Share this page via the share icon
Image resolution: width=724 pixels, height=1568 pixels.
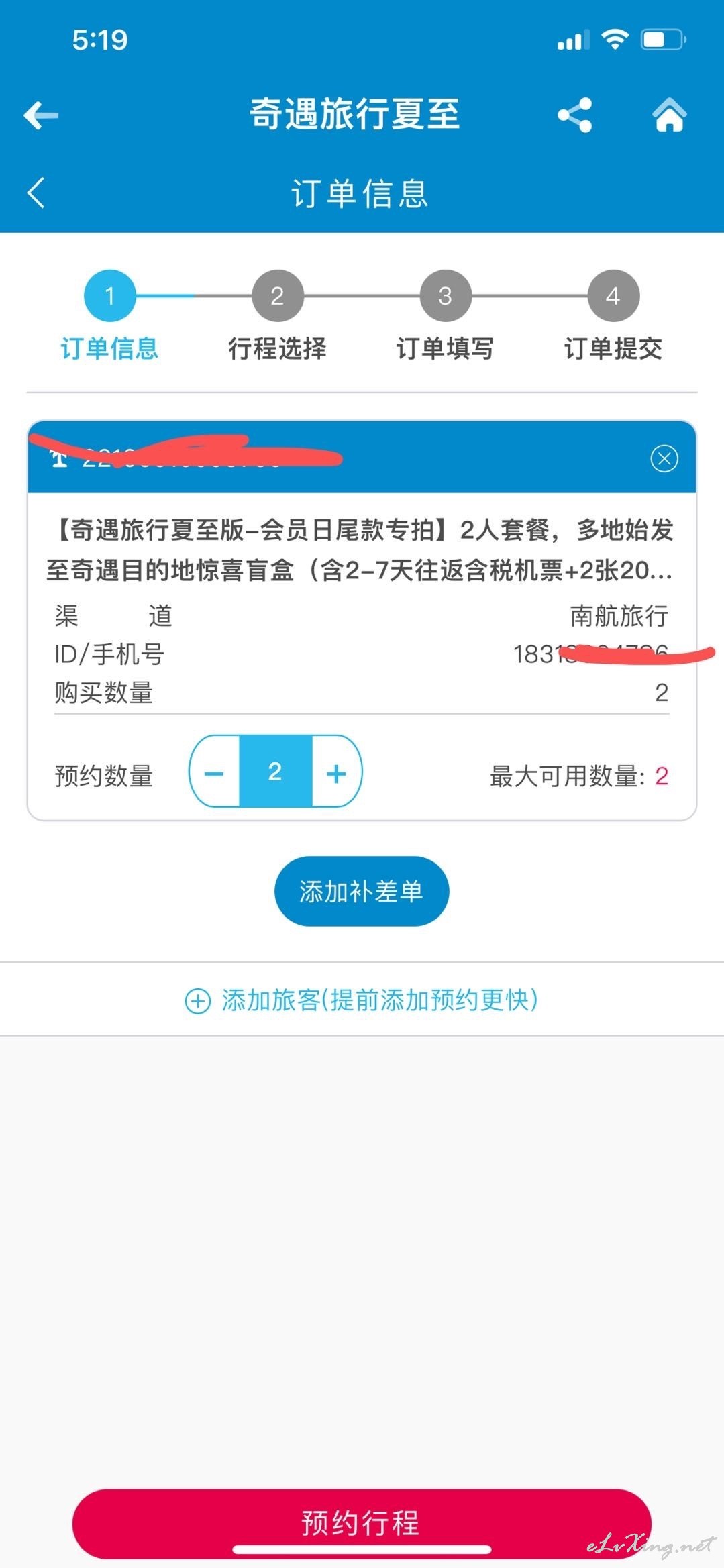(575, 115)
